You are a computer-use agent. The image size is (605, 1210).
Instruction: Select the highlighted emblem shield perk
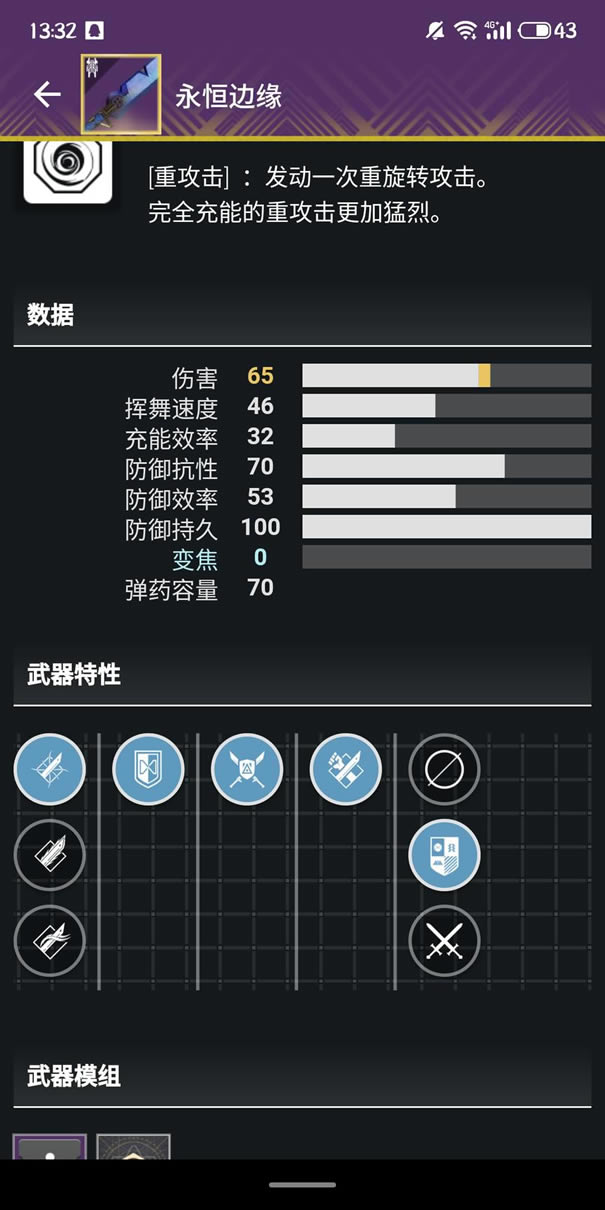point(444,855)
